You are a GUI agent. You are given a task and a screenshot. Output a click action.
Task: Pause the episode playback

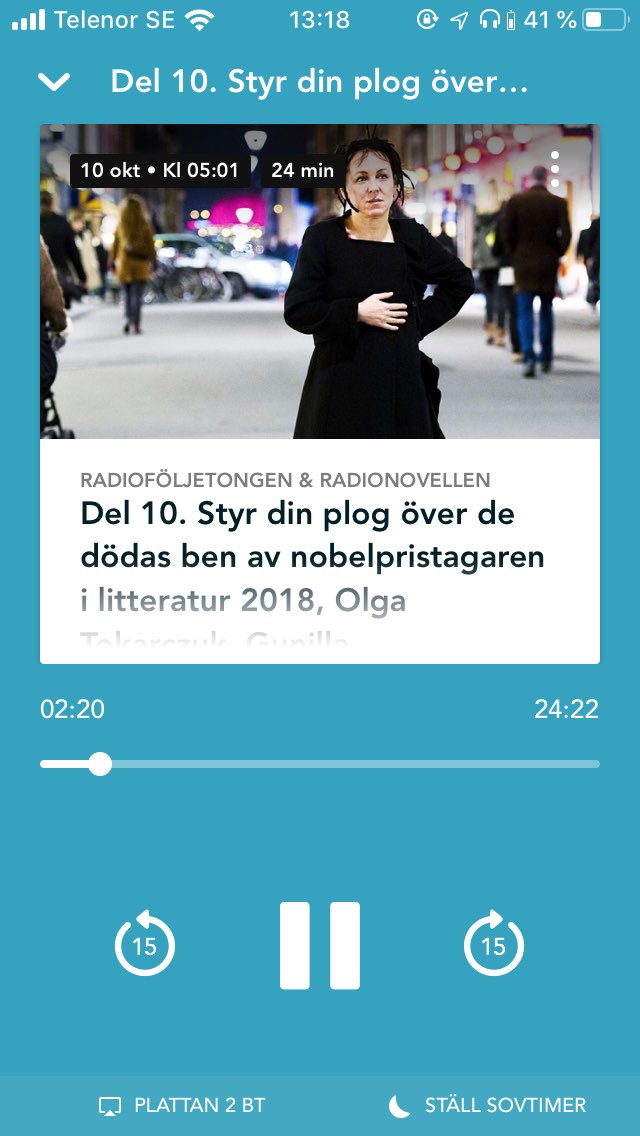click(320, 945)
